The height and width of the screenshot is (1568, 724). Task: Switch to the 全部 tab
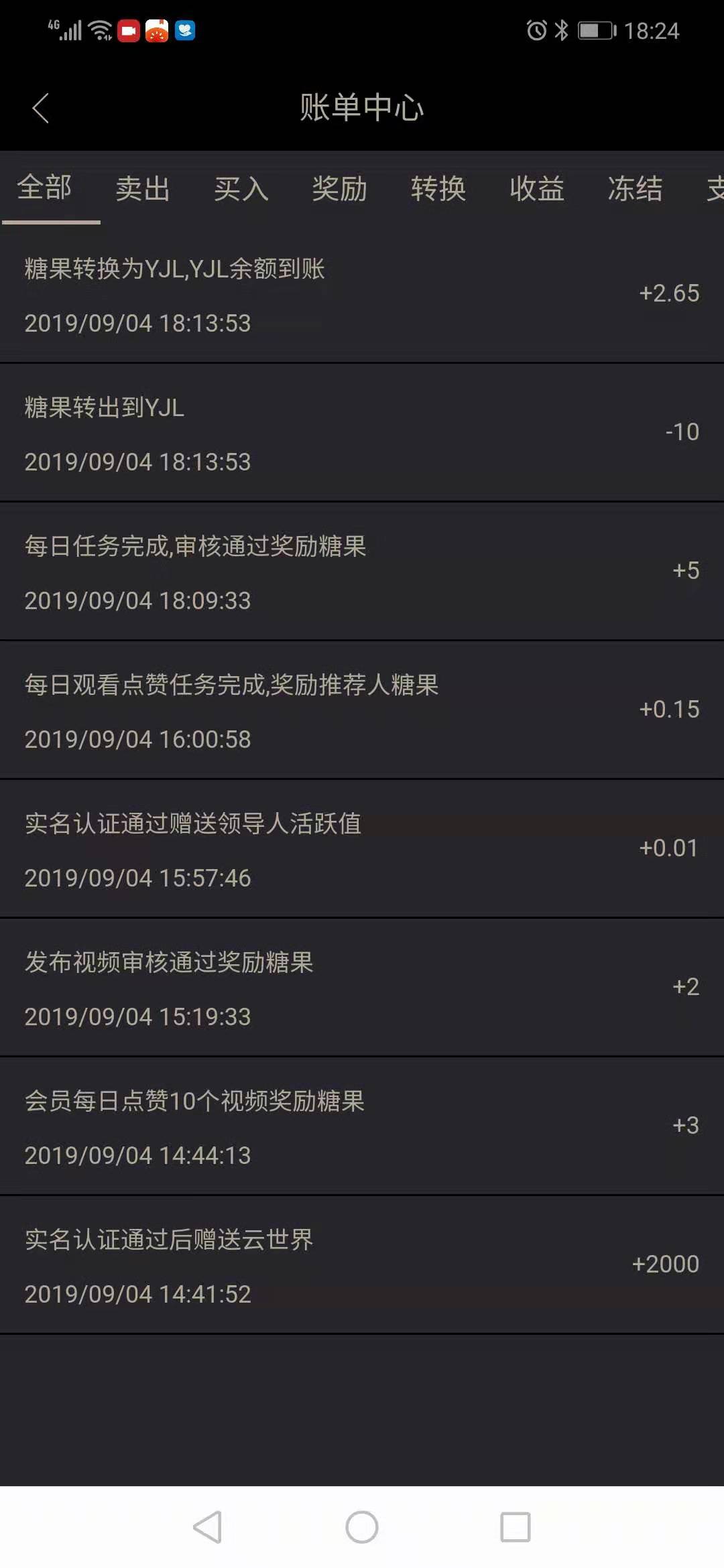(47, 190)
